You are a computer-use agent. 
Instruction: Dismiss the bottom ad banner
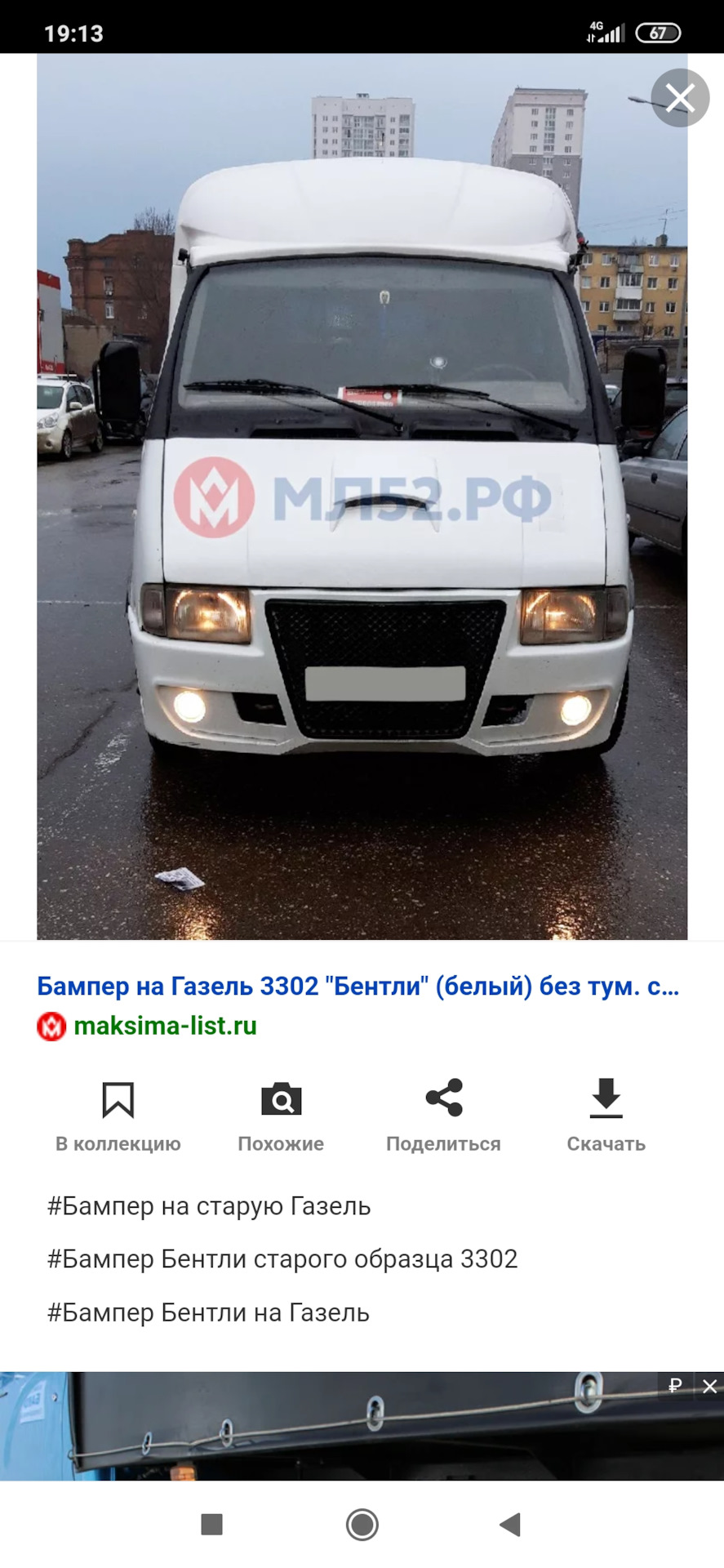pyautogui.click(x=709, y=1386)
